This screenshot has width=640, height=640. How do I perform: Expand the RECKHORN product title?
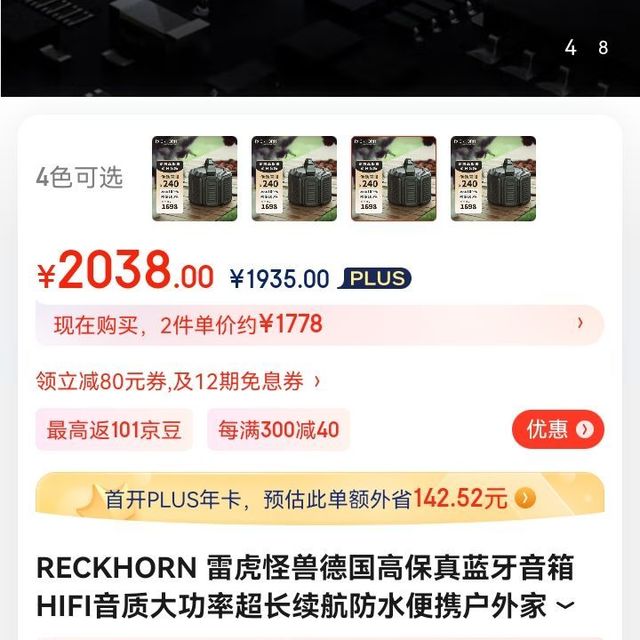pyautogui.click(x=566, y=605)
